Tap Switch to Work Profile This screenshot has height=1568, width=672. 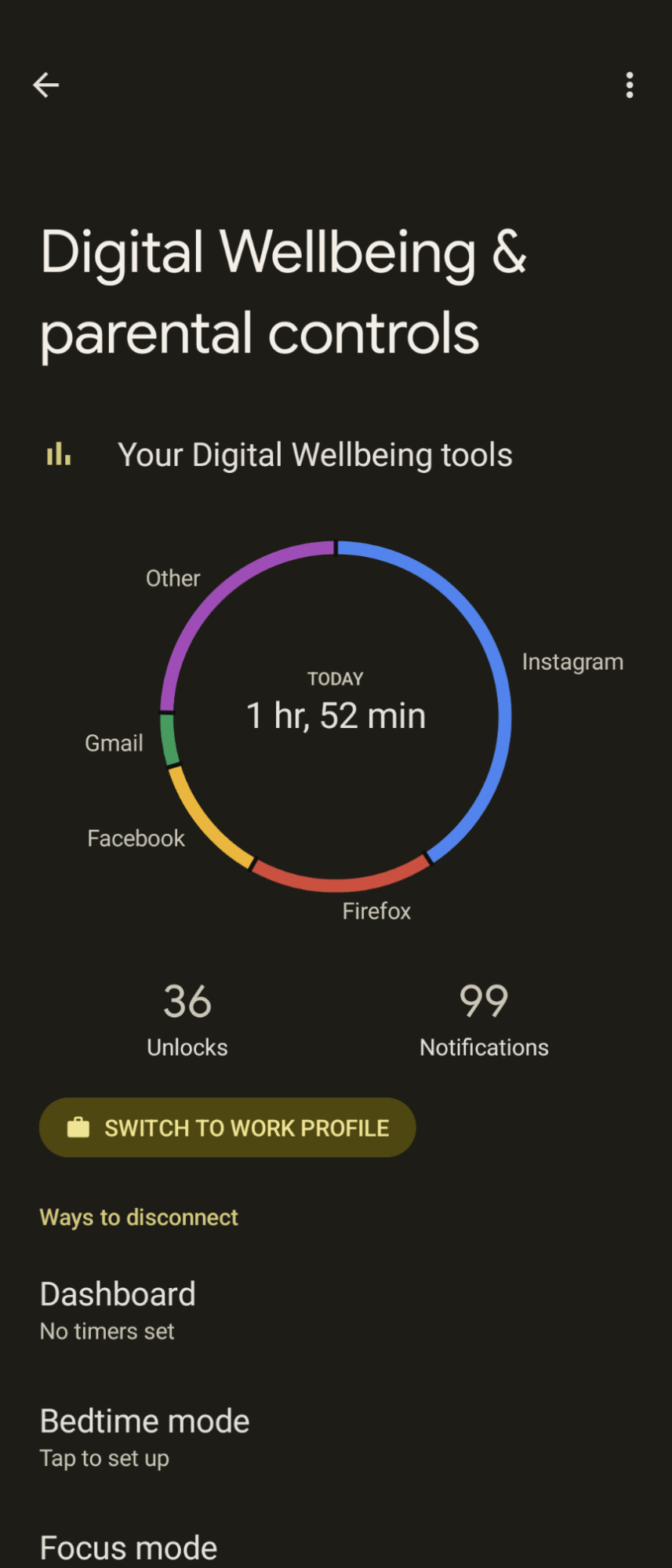click(x=227, y=1127)
